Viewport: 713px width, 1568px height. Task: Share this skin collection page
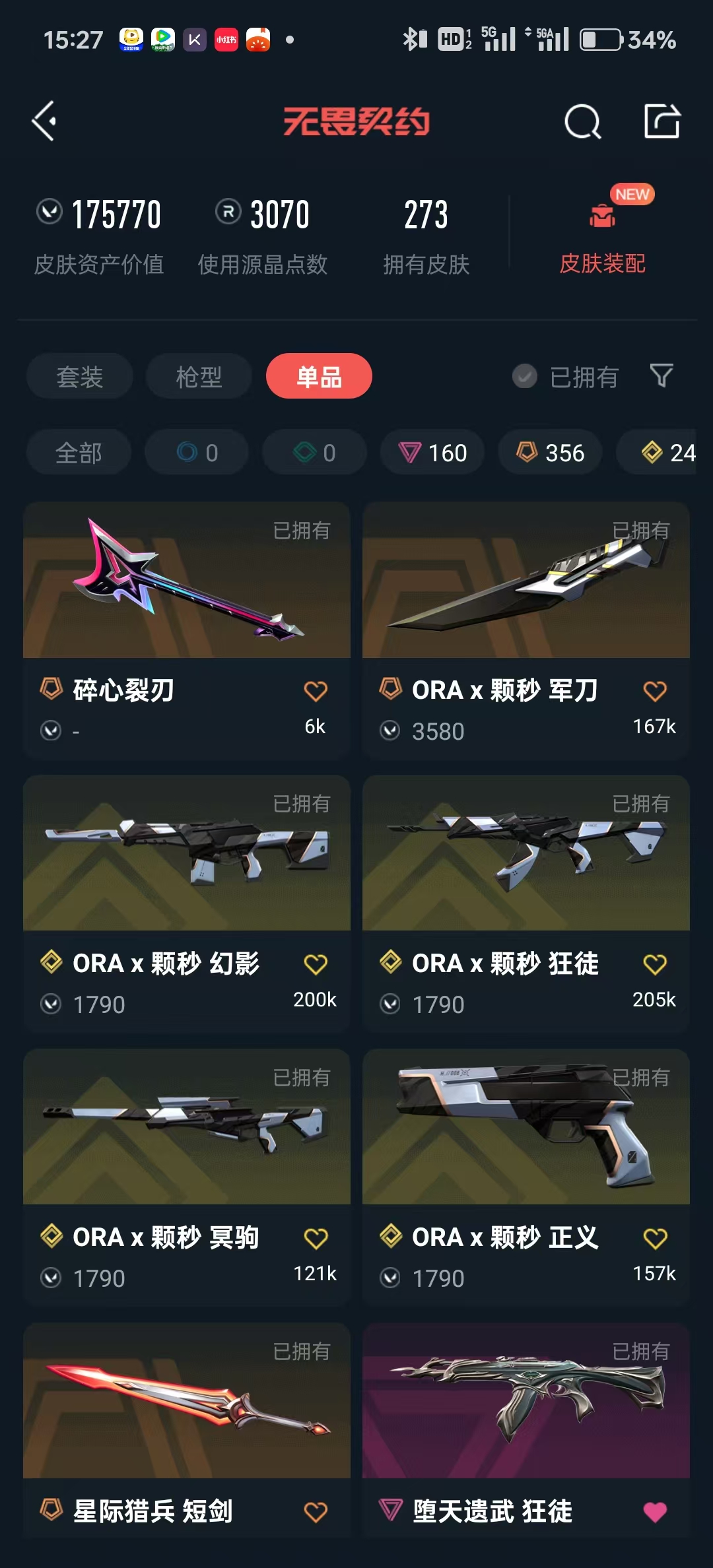[662, 121]
